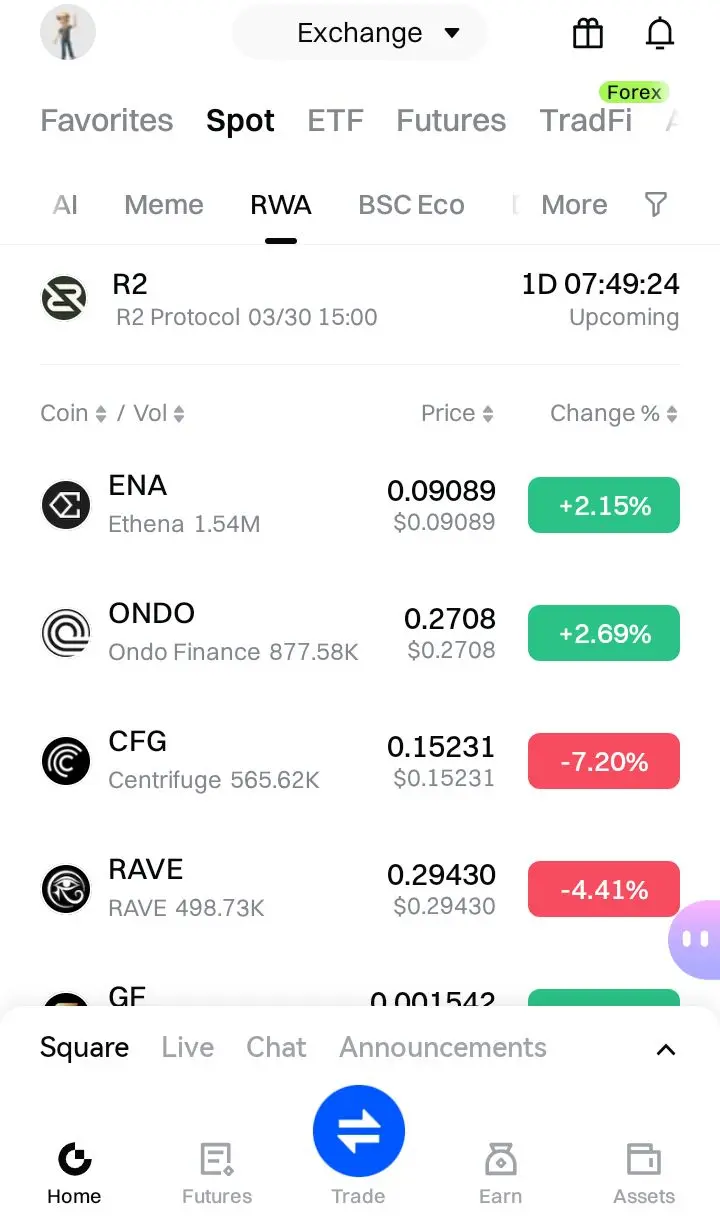
Task: Select the TradFi tab
Action: [586, 121]
